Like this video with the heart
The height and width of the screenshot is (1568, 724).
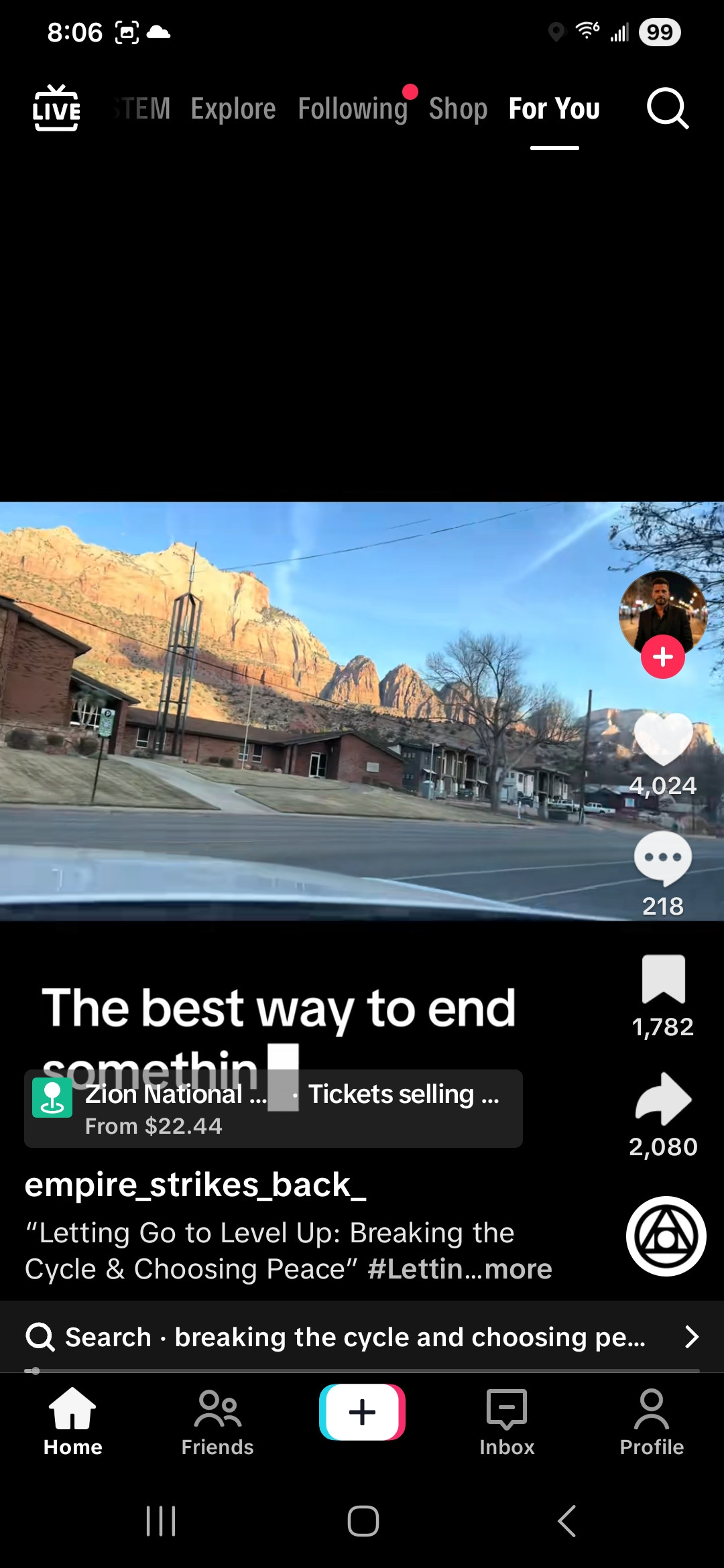point(663,740)
